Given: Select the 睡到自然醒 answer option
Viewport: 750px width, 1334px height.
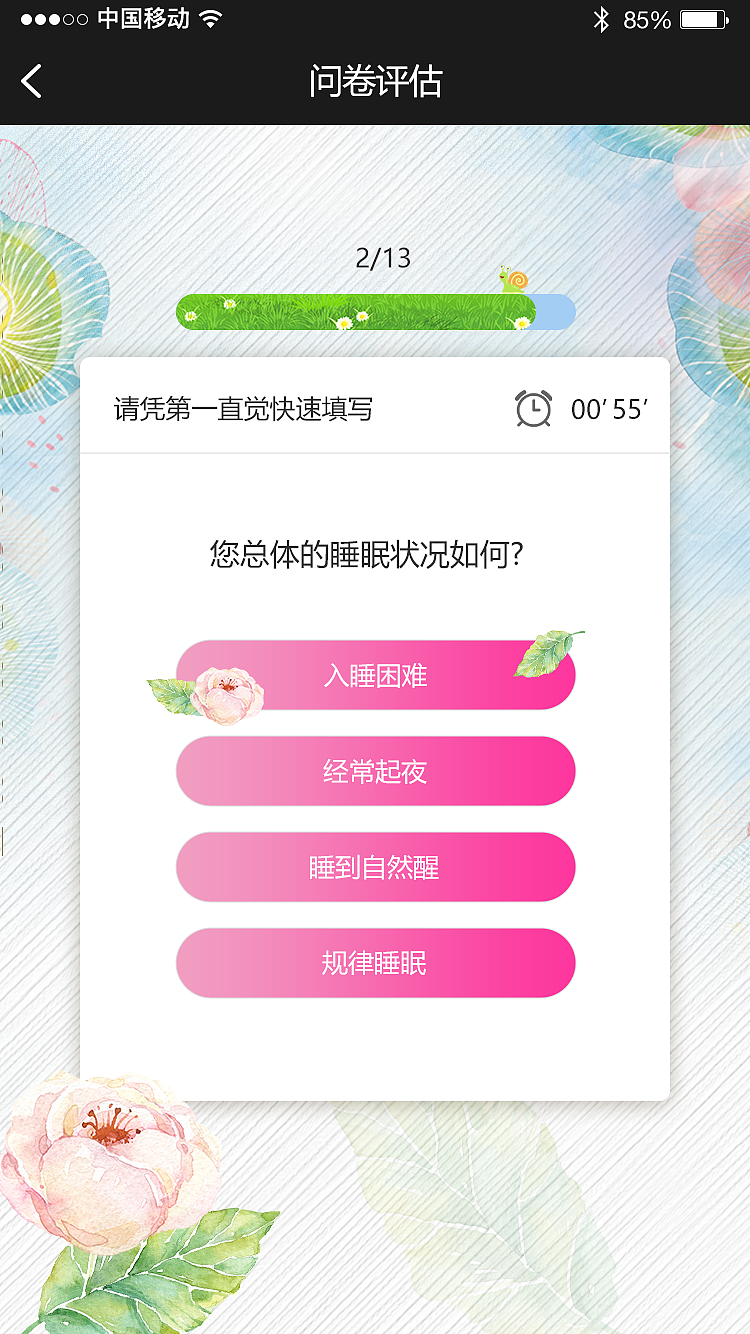Looking at the screenshot, I should tap(375, 867).
